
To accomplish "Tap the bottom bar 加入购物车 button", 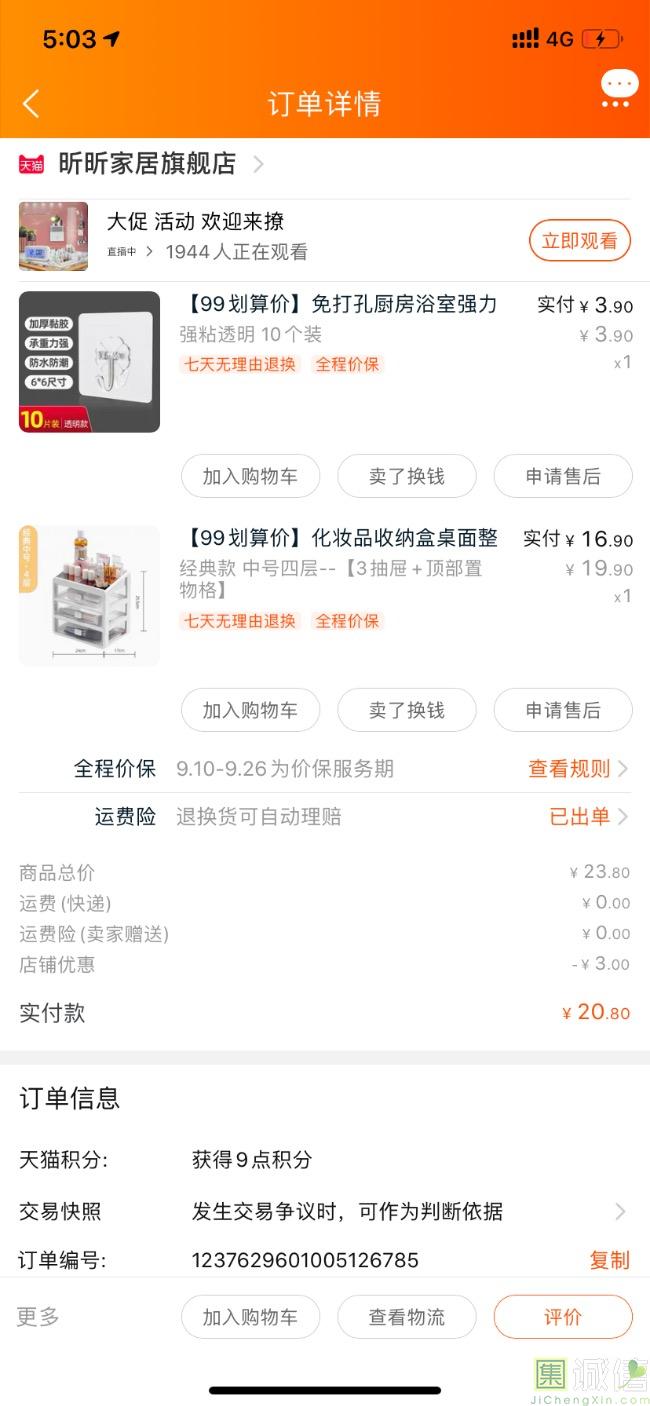I will click(x=250, y=1317).
